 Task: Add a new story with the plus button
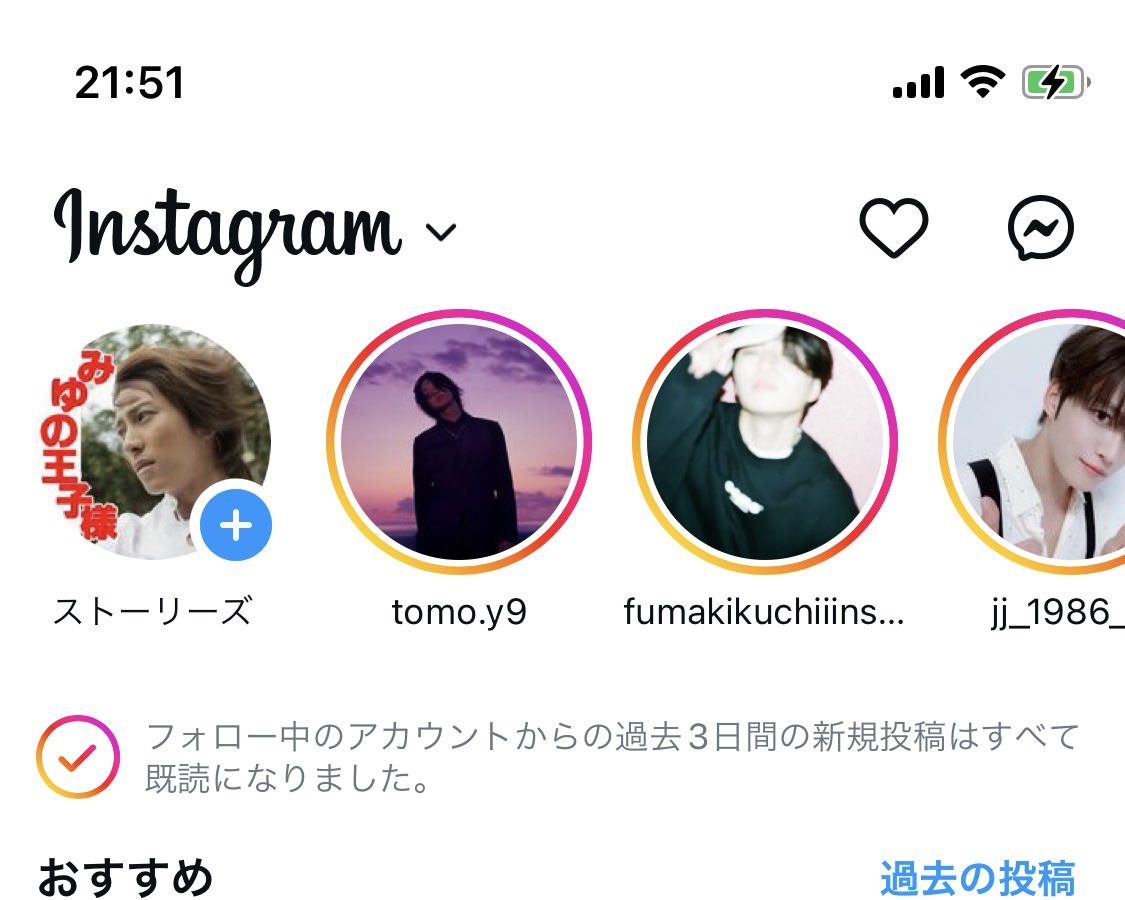click(236, 525)
